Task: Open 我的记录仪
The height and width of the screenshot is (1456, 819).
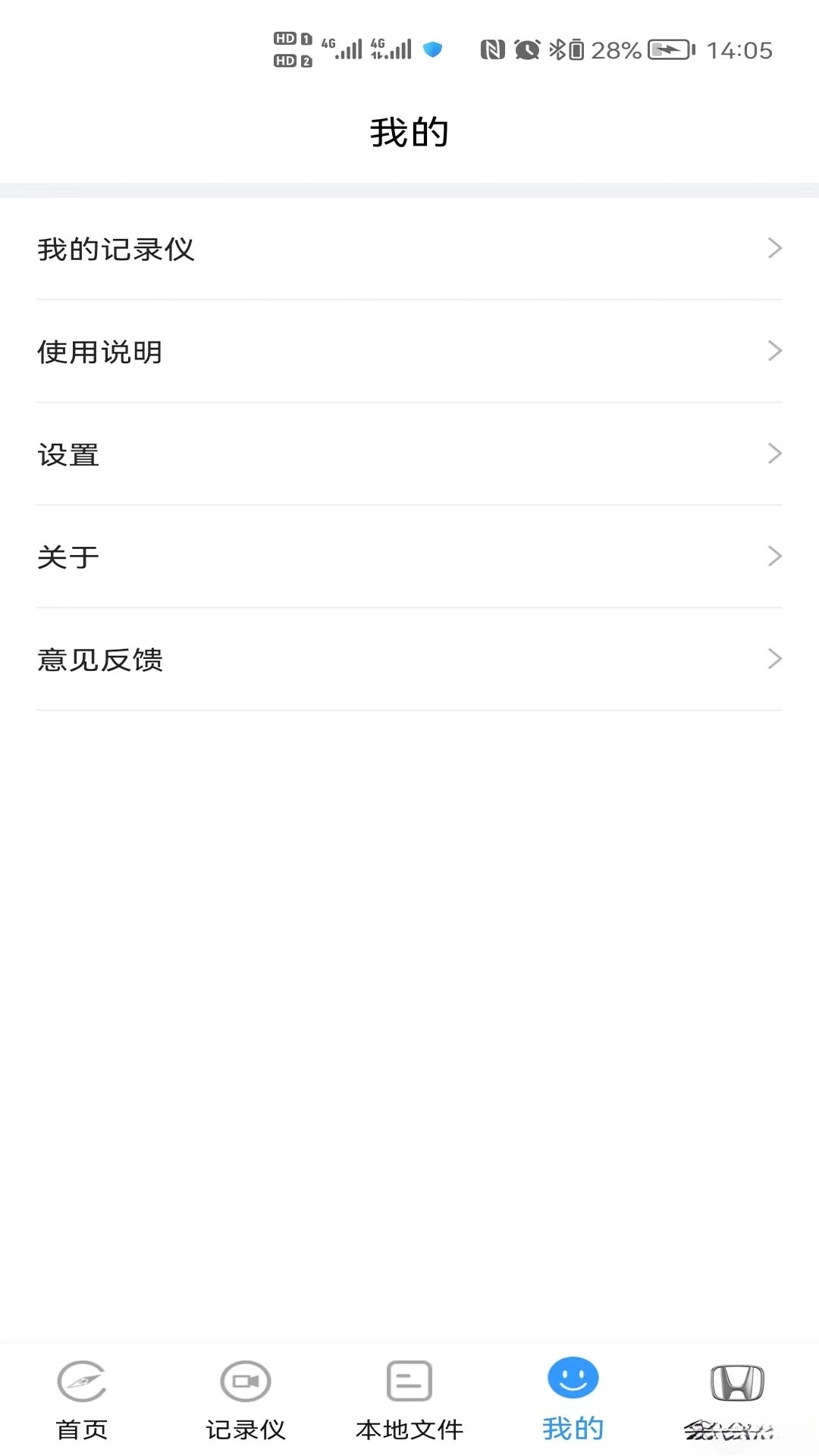Action: point(409,249)
